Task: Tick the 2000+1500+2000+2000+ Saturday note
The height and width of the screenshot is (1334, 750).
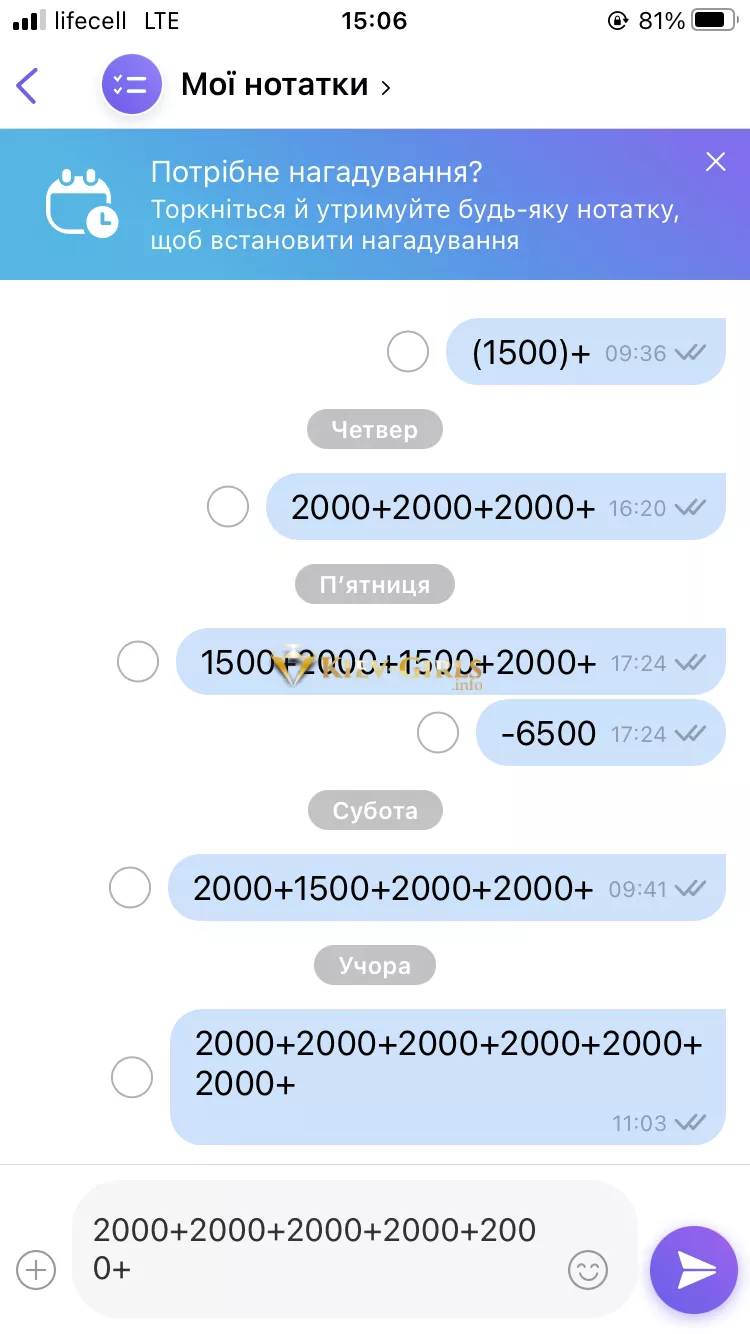Action: [x=130, y=888]
